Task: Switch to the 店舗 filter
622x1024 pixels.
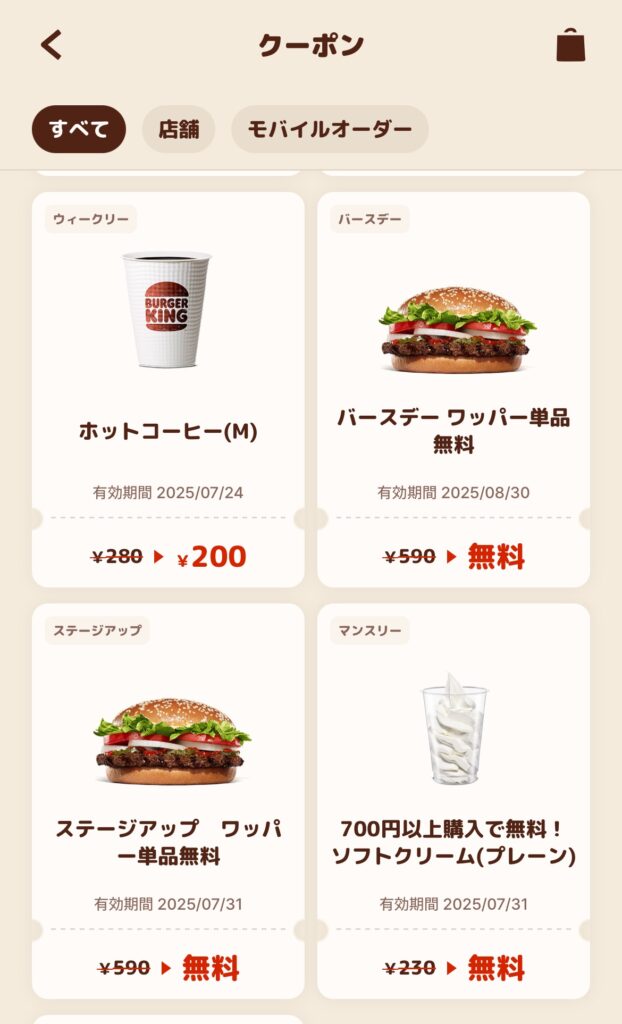Action: click(178, 129)
